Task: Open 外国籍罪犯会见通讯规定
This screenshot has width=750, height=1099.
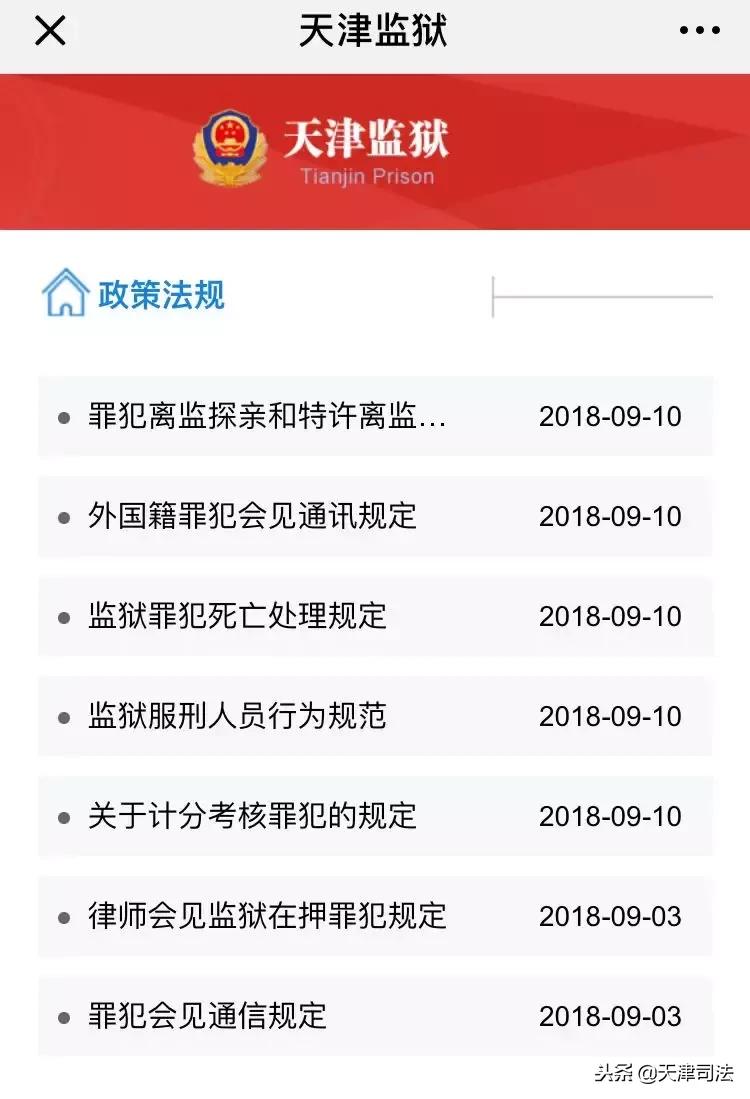Action: point(252,516)
